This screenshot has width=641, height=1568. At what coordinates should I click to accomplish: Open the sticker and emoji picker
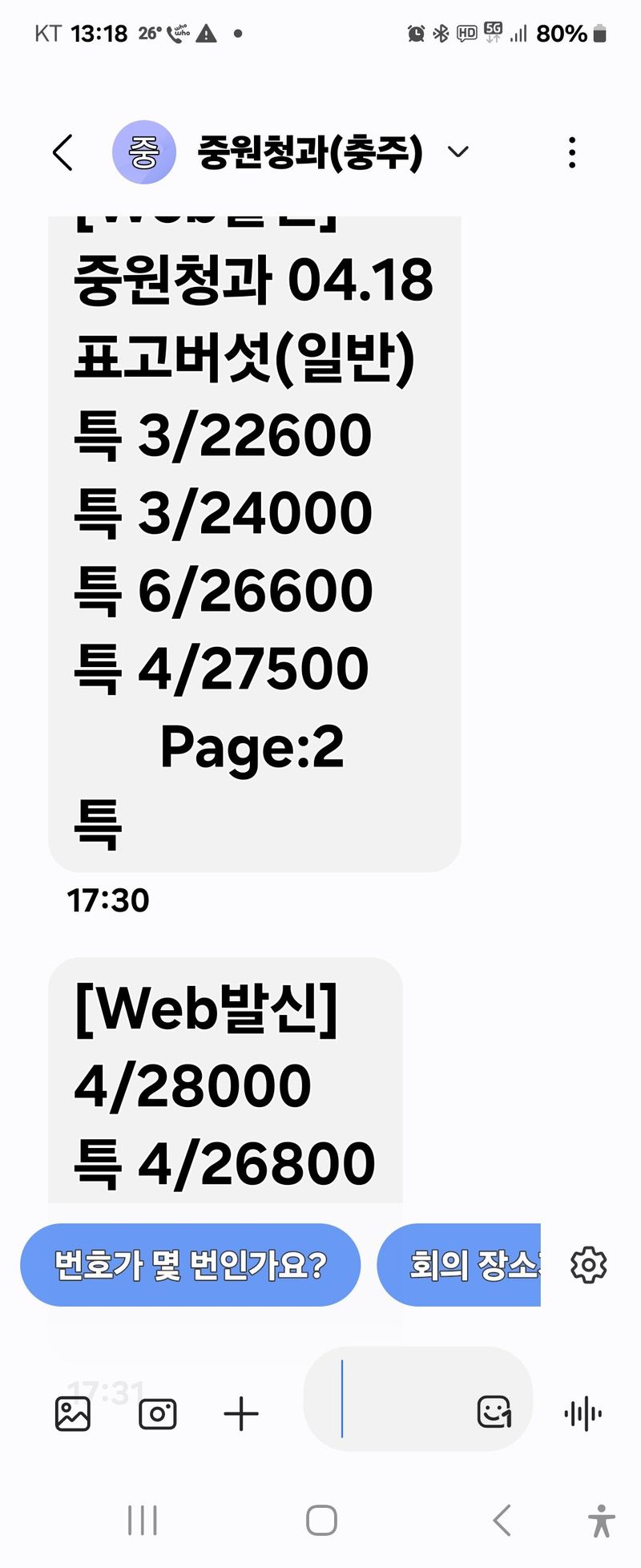(x=494, y=1412)
